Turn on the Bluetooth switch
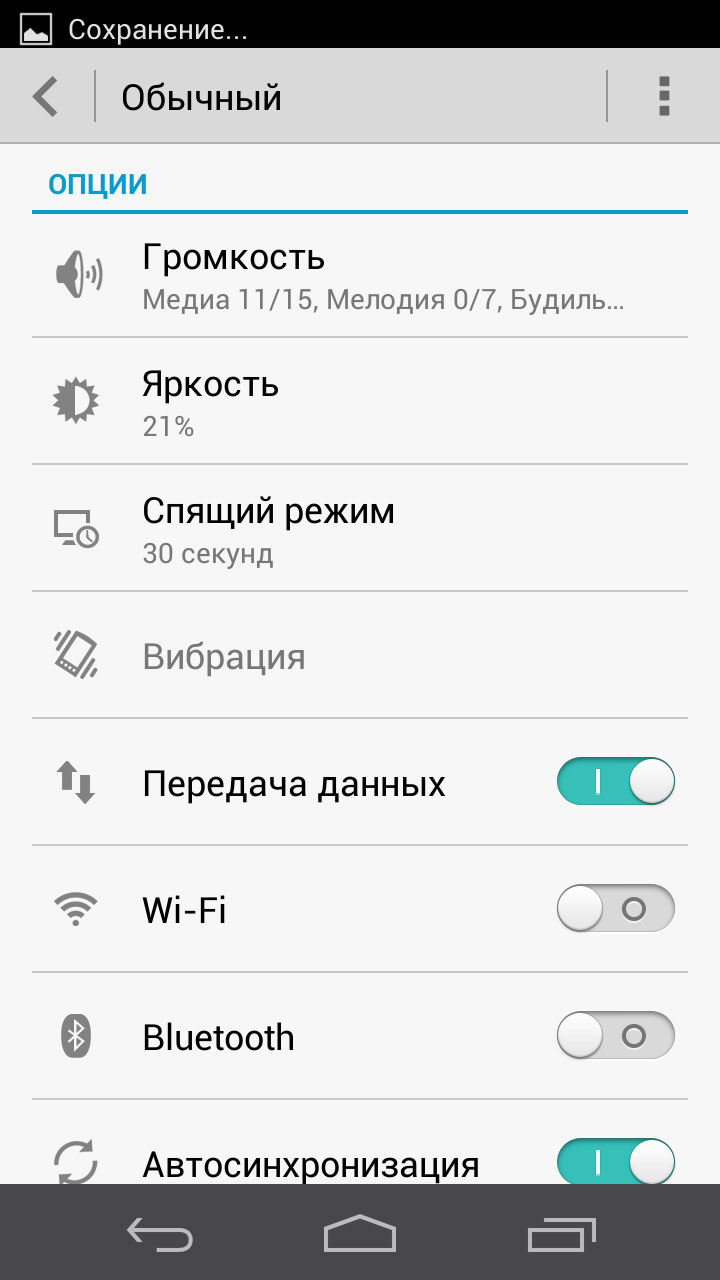 (x=615, y=1036)
